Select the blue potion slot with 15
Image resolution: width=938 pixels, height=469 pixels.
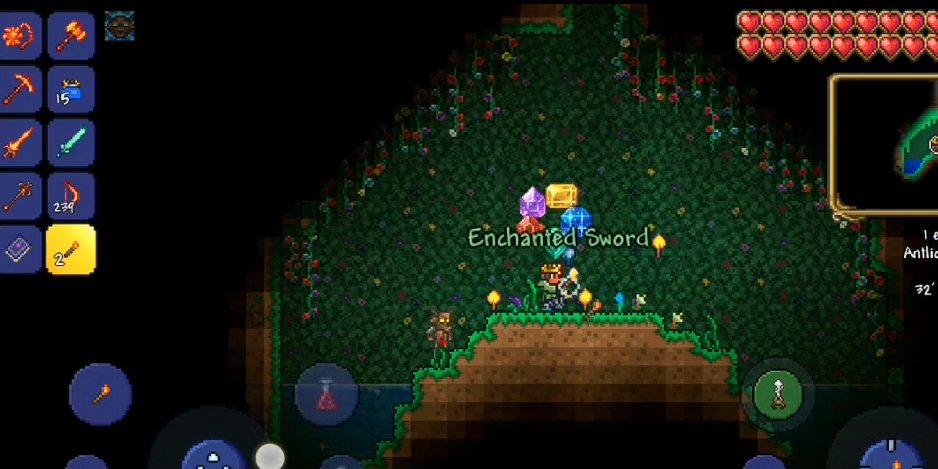[71, 89]
